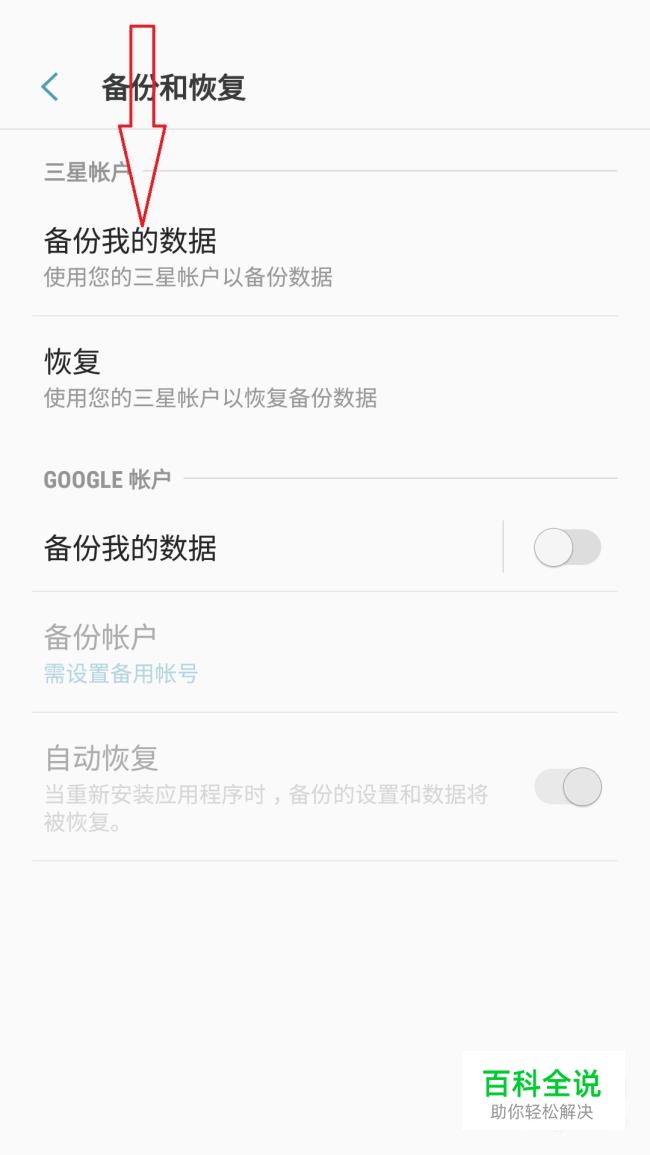650x1155 pixels.
Task: Open 备份我的数据 under 三星帐户
Action: (324, 256)
